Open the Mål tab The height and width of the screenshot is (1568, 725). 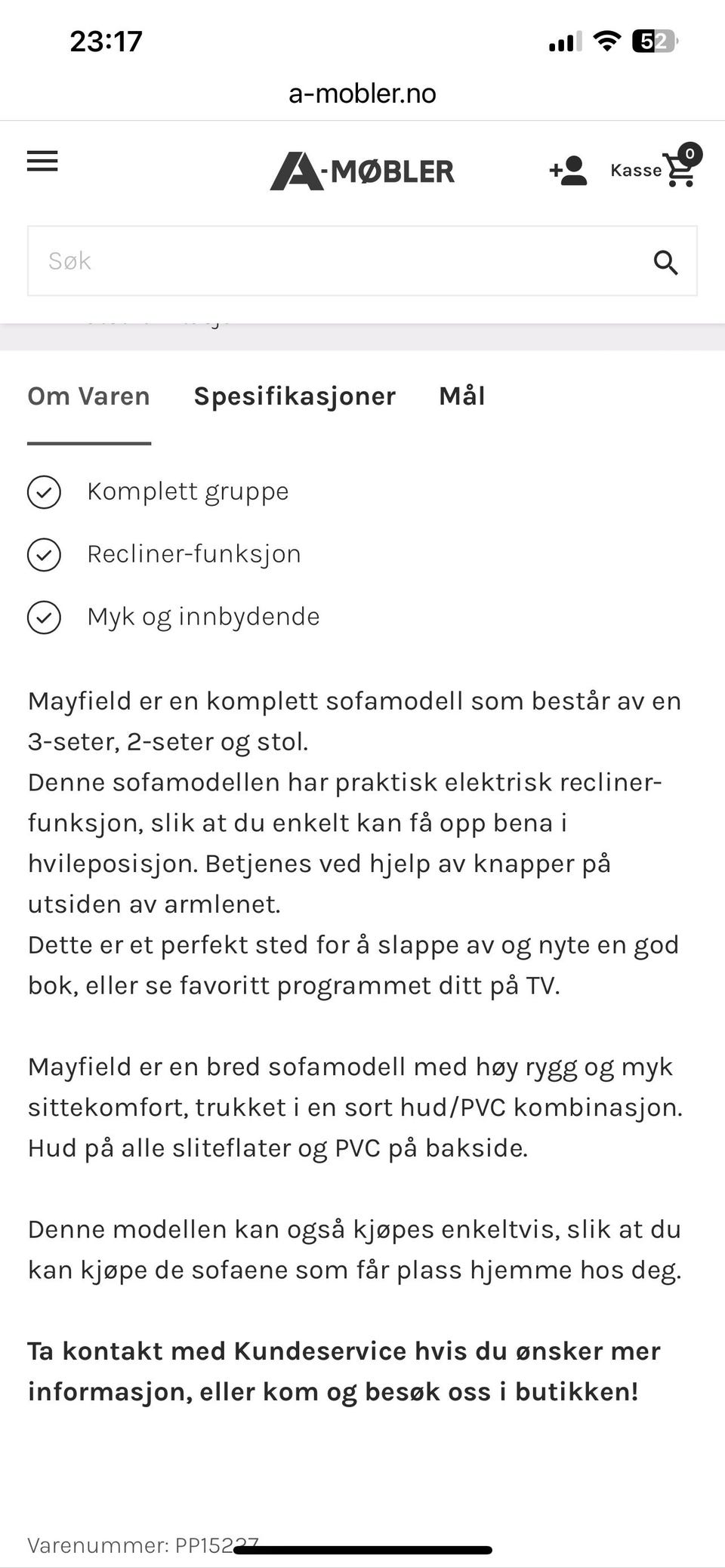(x=461, y=396)
